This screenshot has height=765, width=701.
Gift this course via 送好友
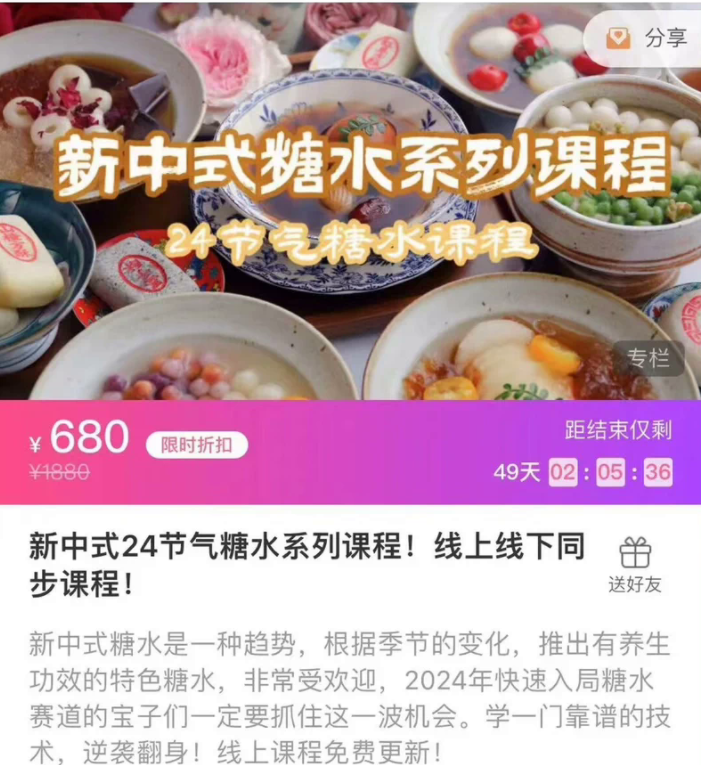[635, 565]
